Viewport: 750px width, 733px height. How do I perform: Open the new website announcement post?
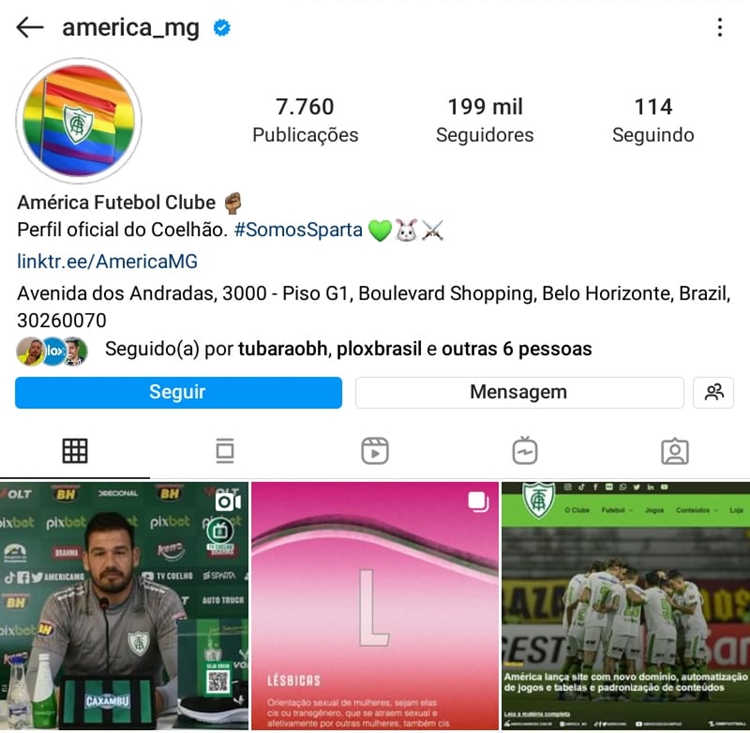(626, 606)
